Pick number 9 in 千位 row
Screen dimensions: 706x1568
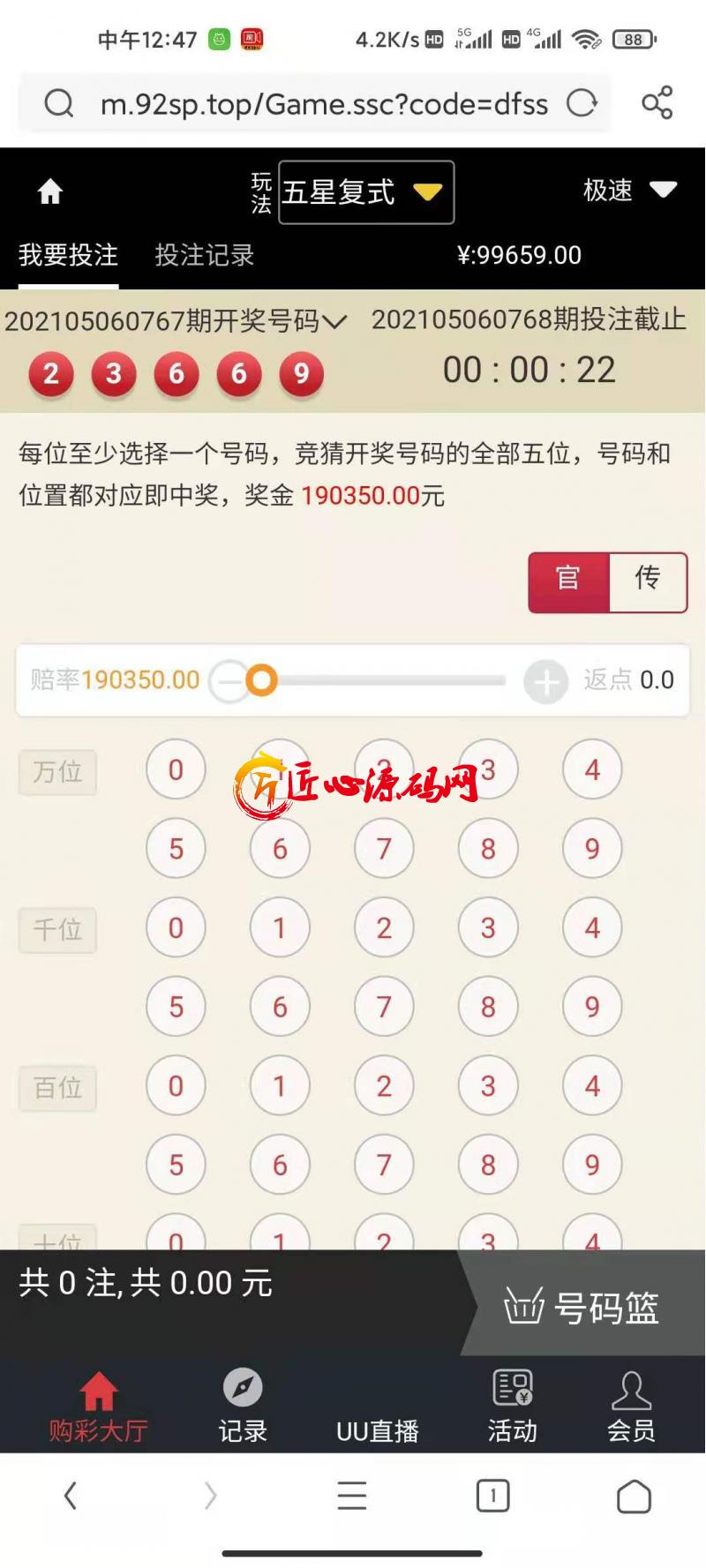tap(592, 1007)
